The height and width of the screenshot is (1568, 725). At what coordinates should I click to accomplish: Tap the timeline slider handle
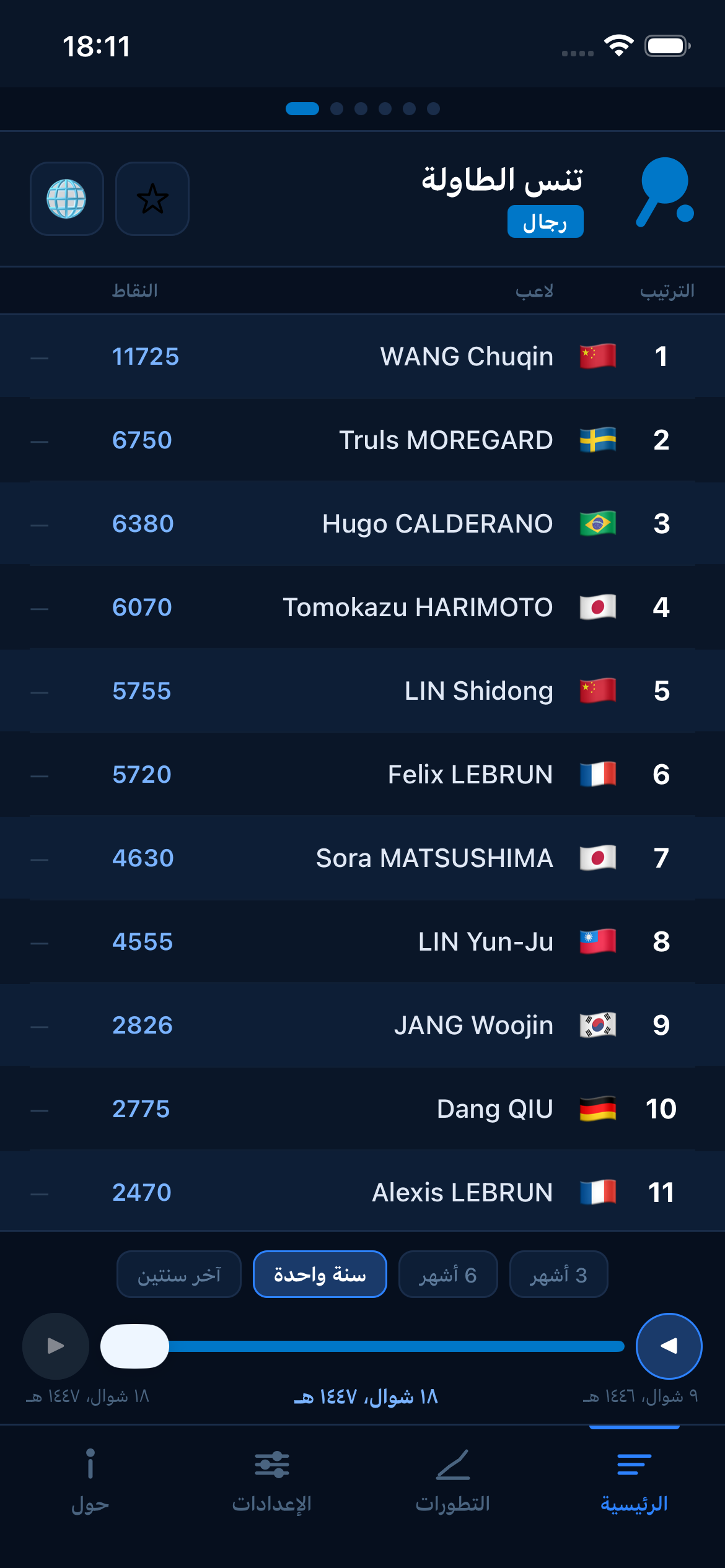click(134, 1346)
